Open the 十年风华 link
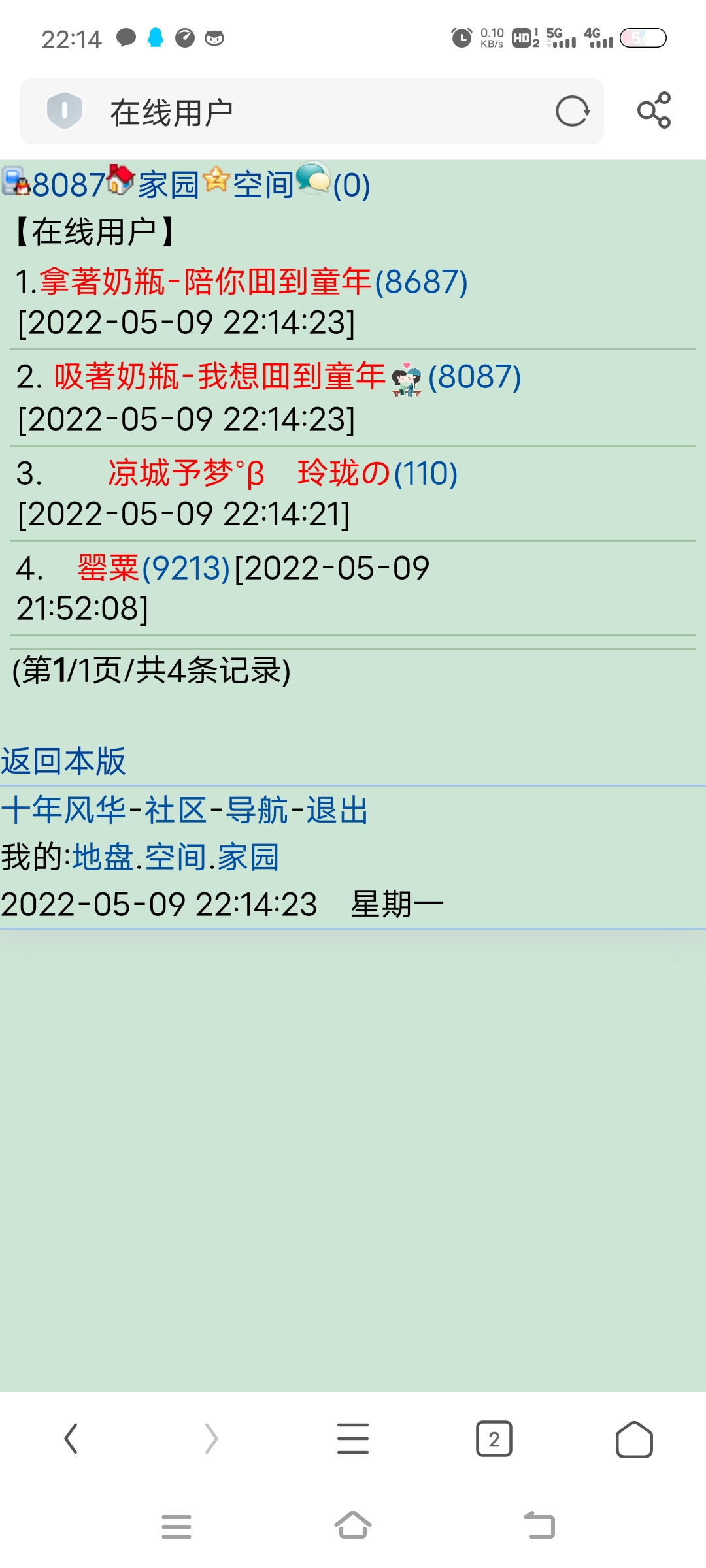Image resolution: width=706 pixels, height=1568 pixels. (x=63, y=810)
